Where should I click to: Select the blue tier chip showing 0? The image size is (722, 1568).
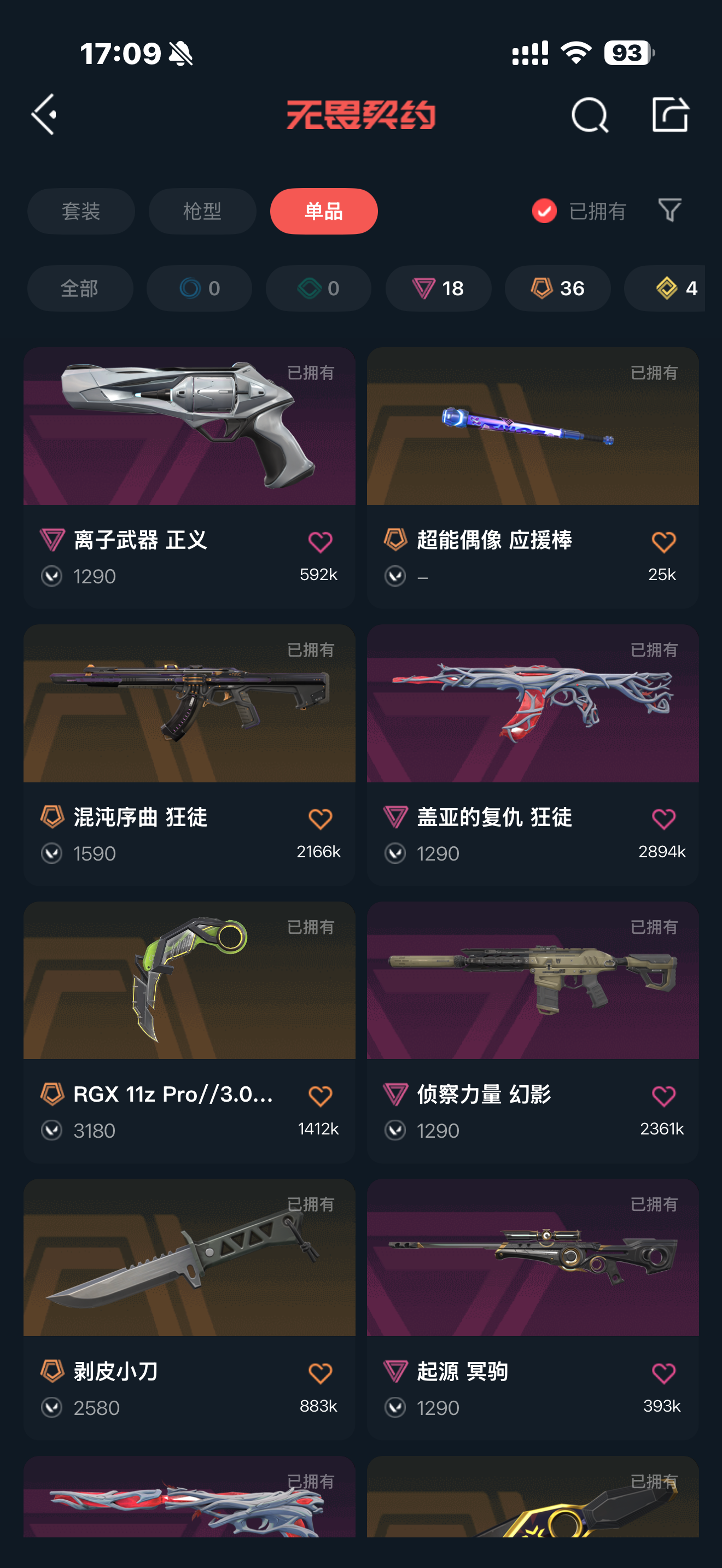pos(199,289)
